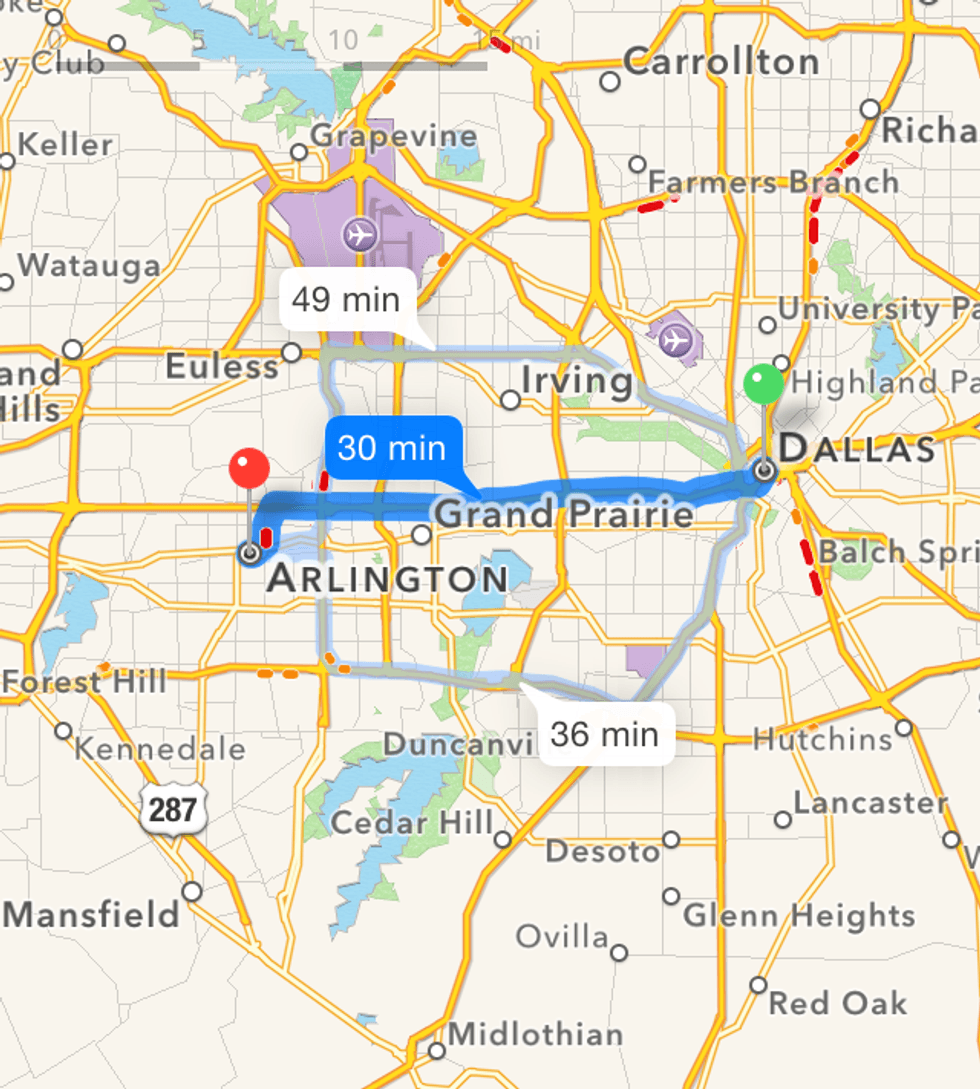Tap the 30 min route callout
The height and width of the screenshot is (1089, 980).
392,447
